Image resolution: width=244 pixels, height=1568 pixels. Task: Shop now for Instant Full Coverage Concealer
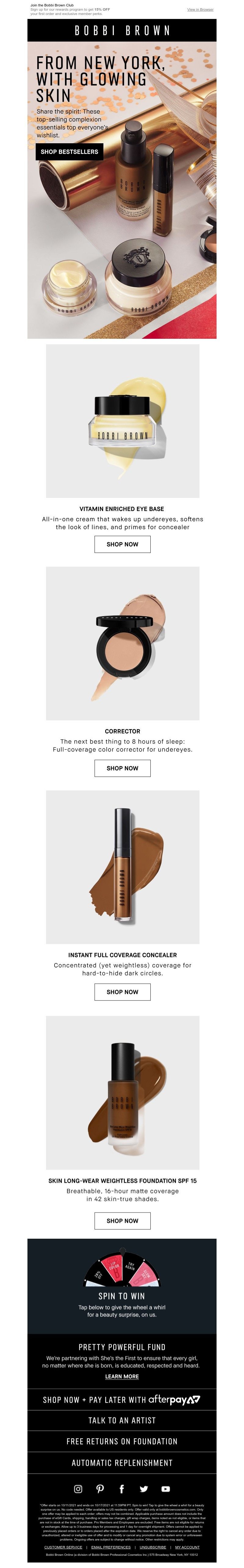point(122,992)
